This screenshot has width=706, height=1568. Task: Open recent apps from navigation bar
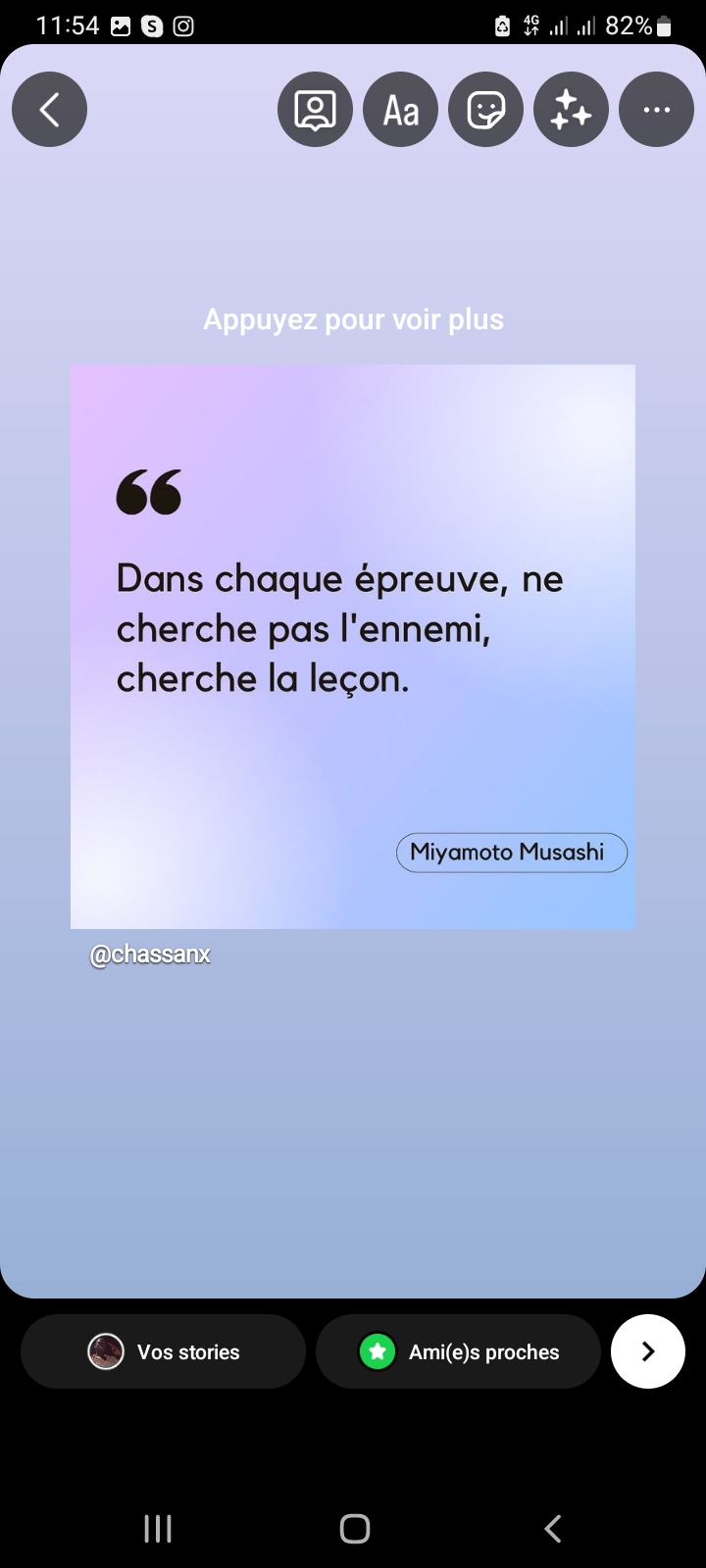[158, 1528]
